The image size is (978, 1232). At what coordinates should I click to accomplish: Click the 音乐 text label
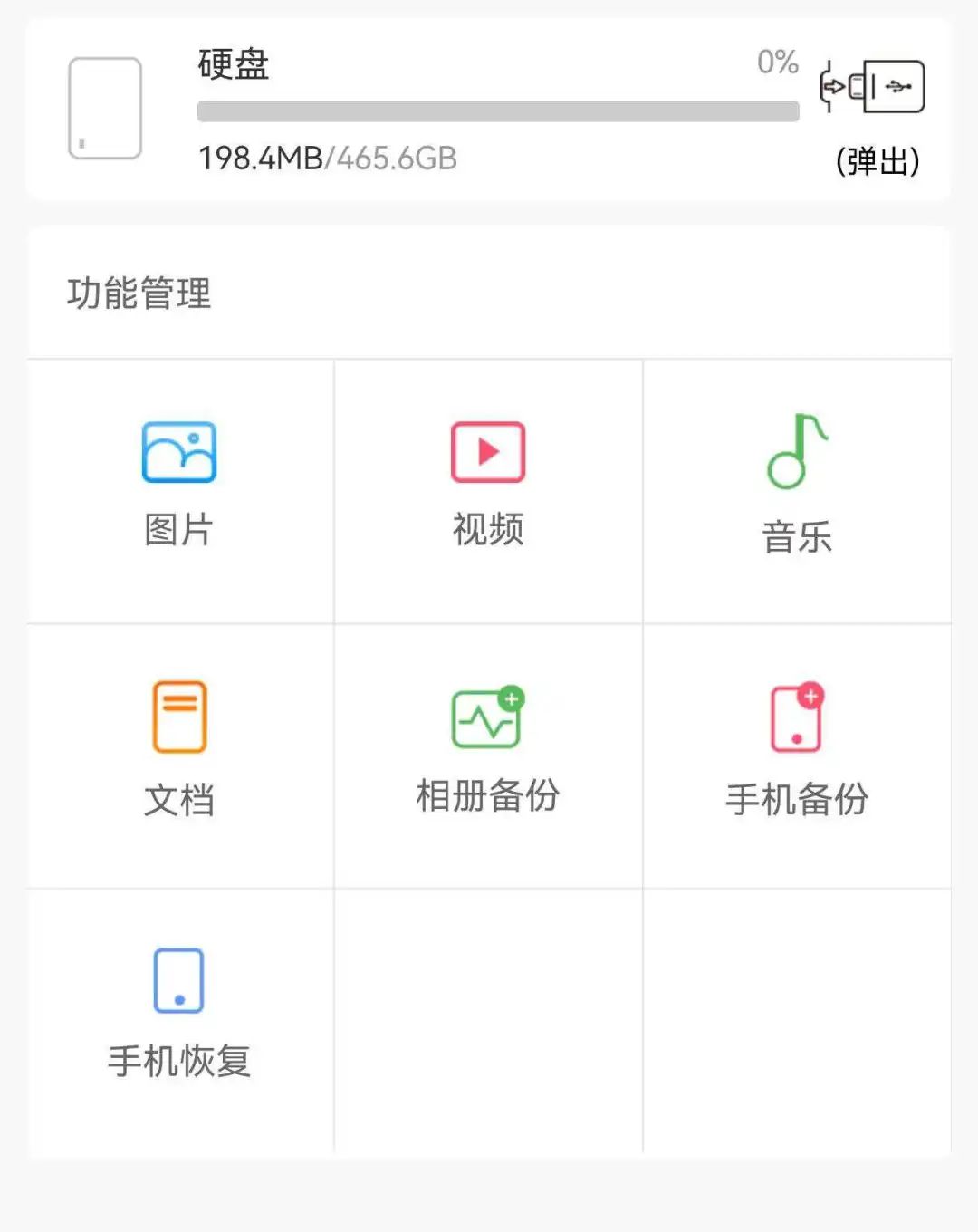[x=798, y=536]
